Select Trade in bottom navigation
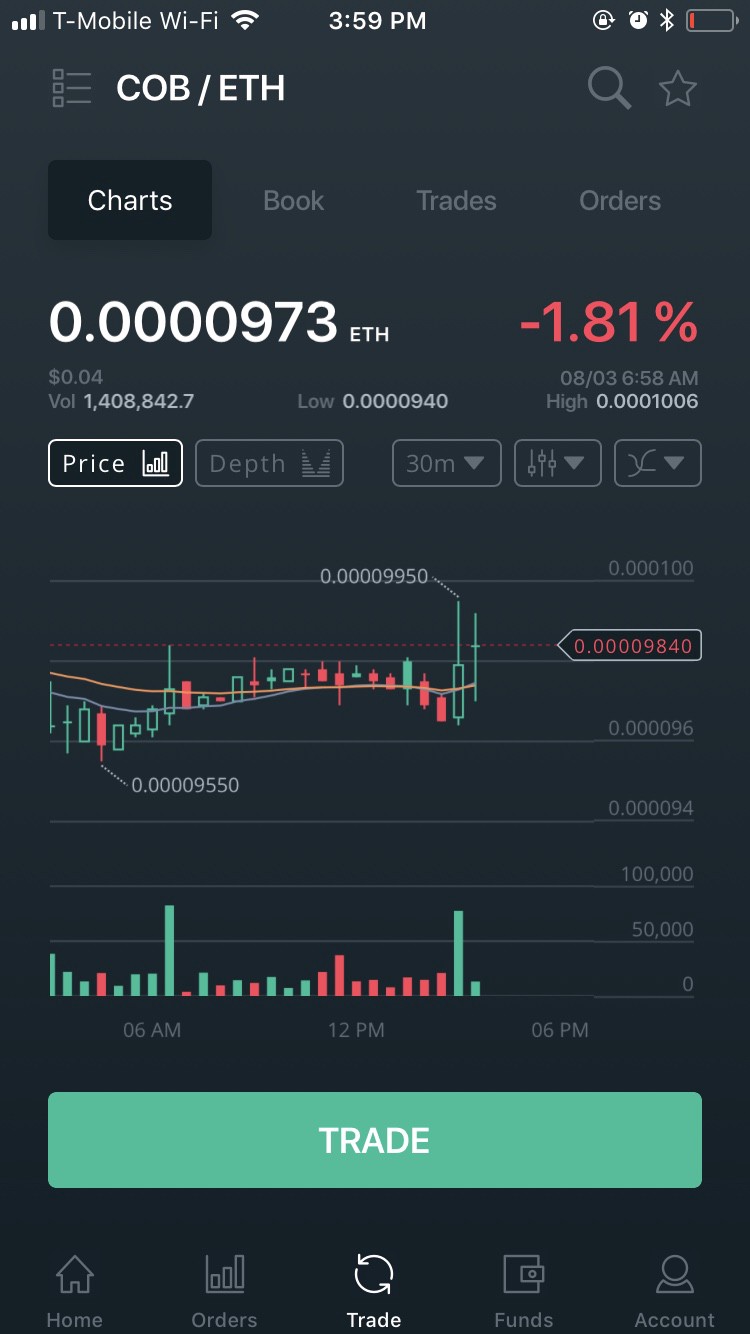This screenshot has width=750, height=1334. pyautogui.click(x=374, y=1290)
